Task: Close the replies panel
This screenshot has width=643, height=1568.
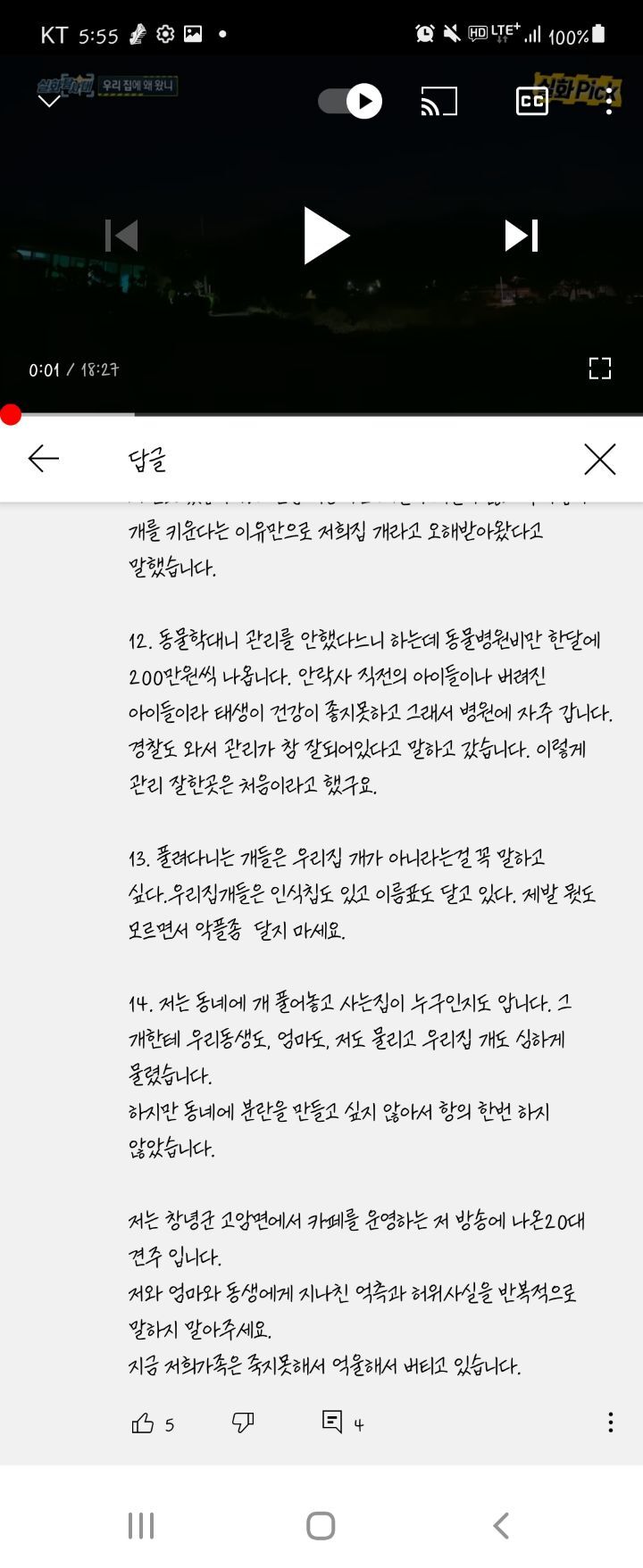Action: tap(600, 459)
